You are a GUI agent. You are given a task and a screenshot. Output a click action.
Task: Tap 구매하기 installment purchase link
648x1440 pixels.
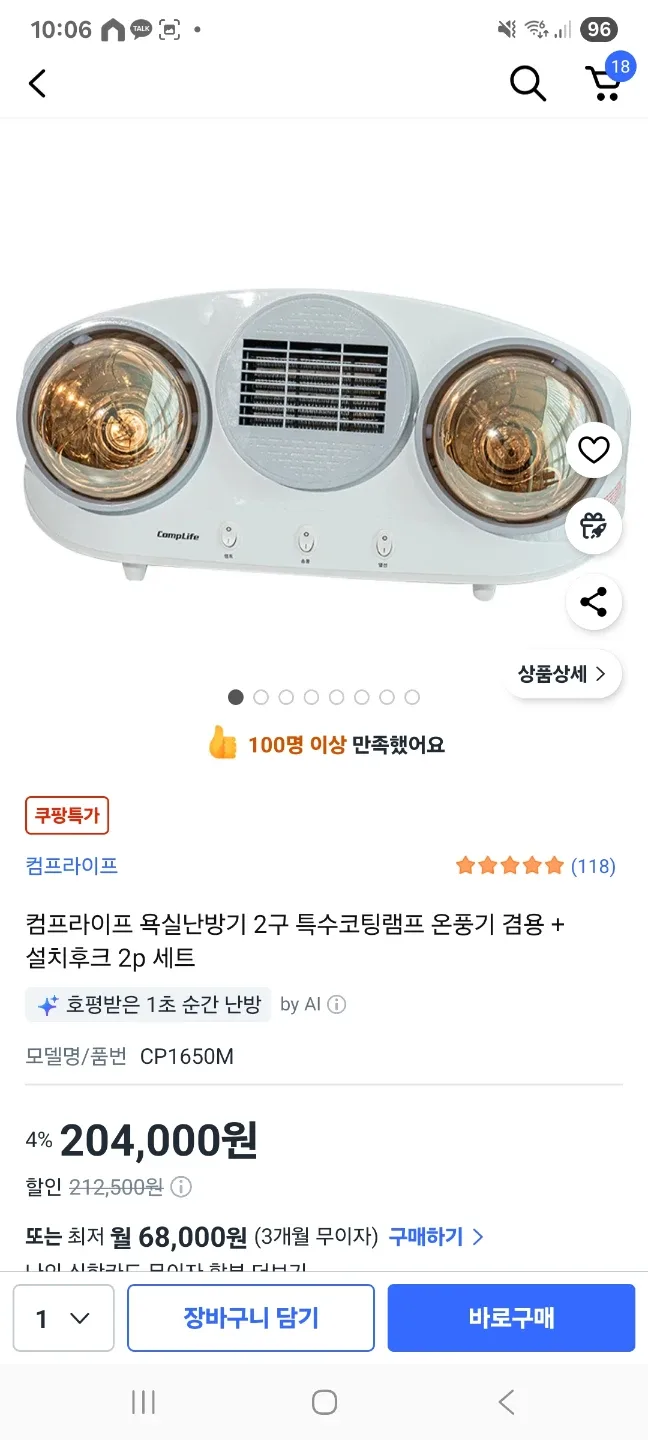[x=436, y=1237]
